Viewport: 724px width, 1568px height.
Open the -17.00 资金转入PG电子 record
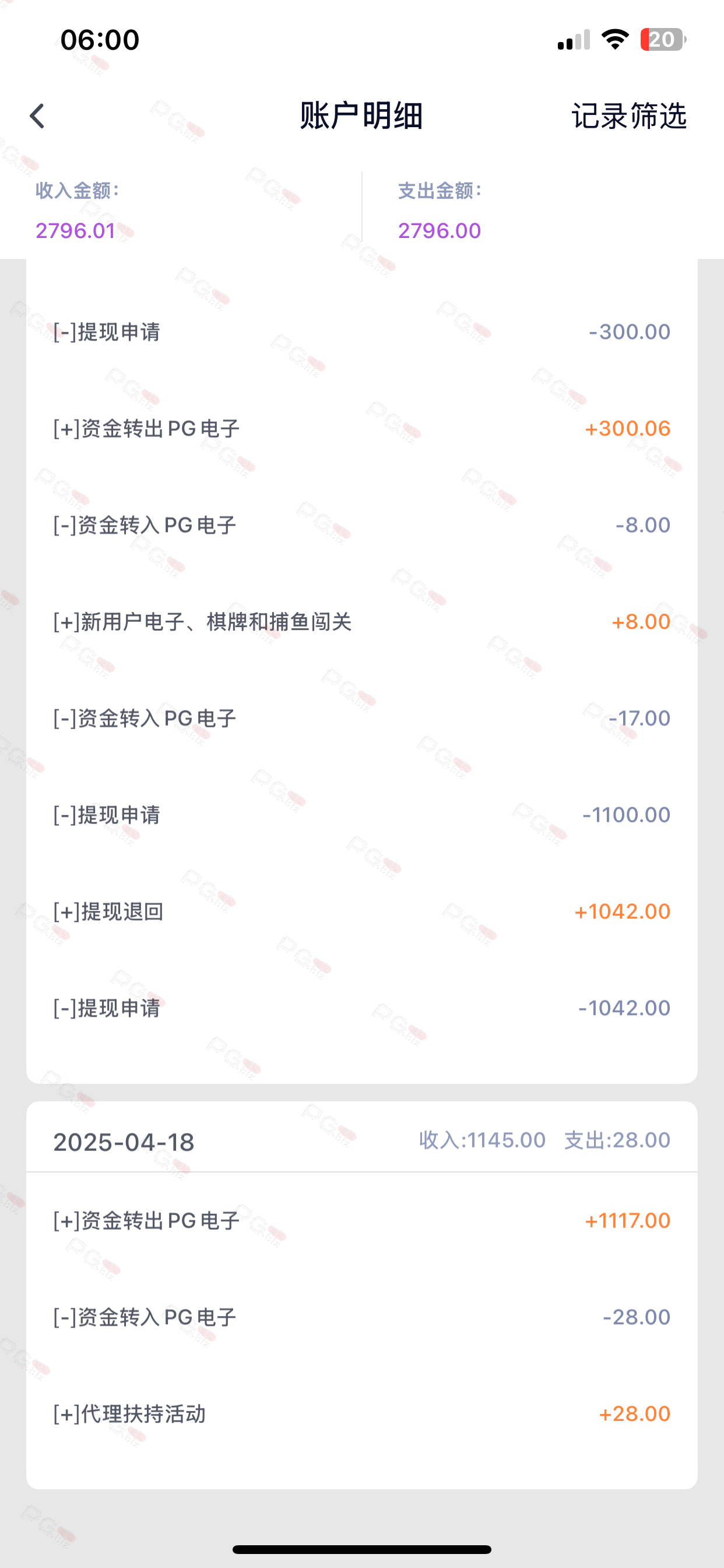click(362, 718)
